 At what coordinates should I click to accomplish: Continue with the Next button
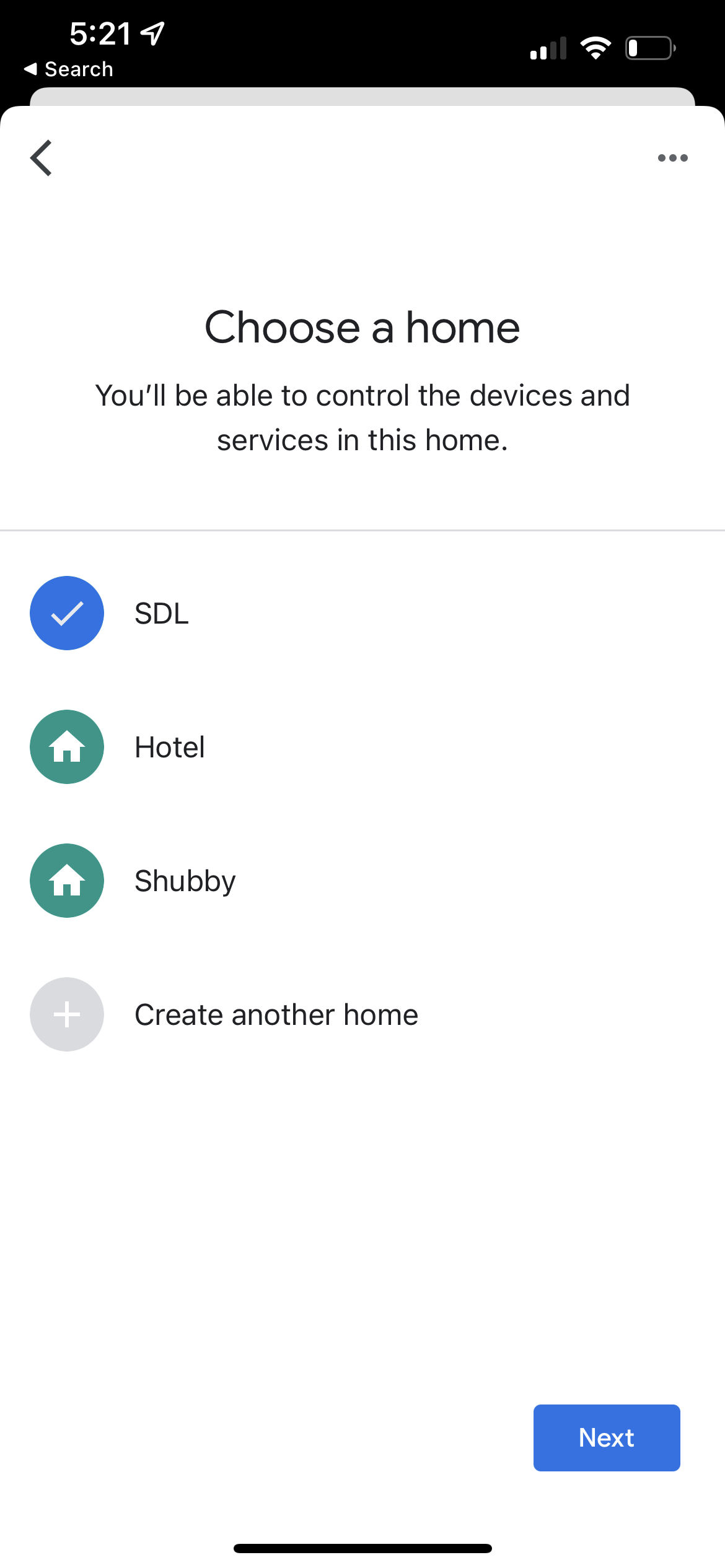tap(607, 1438)
